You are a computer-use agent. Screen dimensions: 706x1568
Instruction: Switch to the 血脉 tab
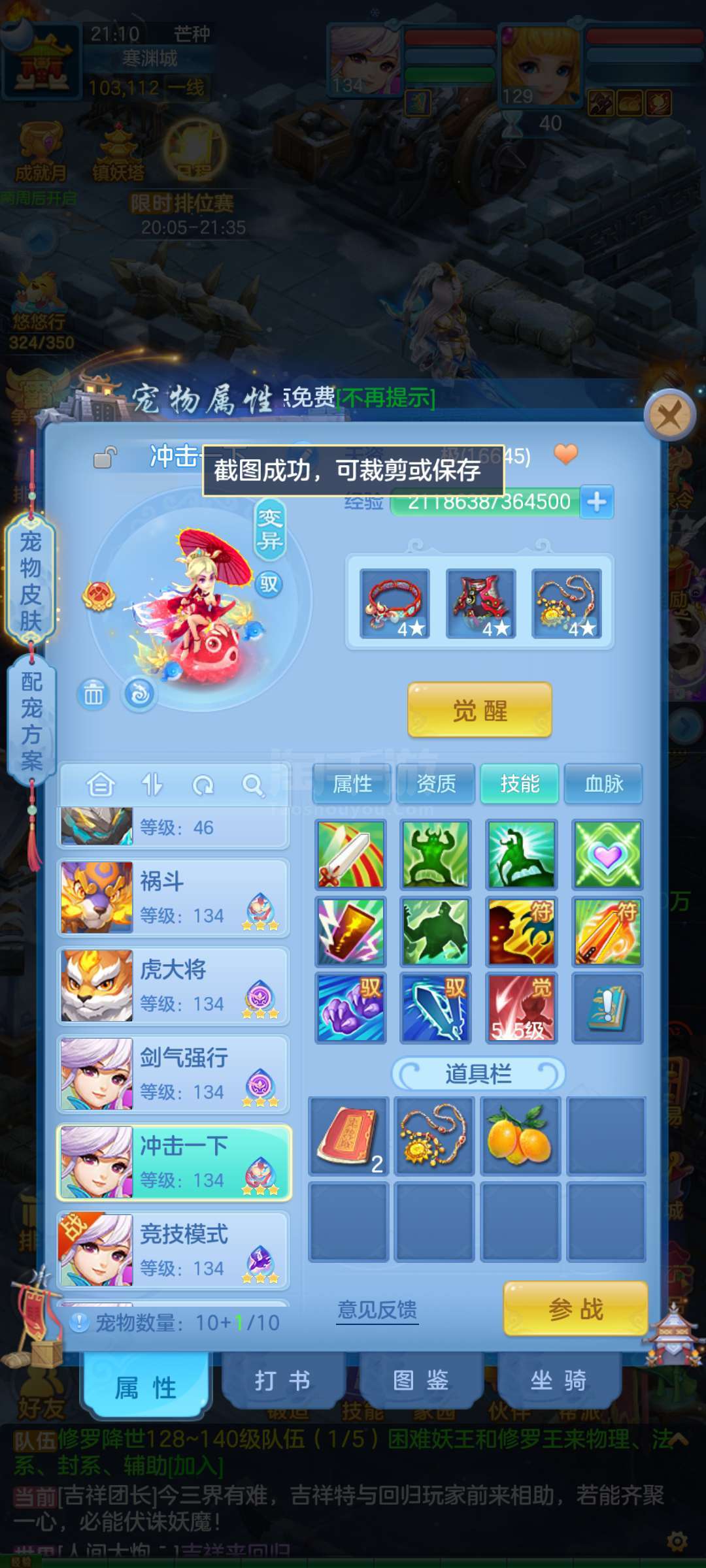tap(603, 783)
